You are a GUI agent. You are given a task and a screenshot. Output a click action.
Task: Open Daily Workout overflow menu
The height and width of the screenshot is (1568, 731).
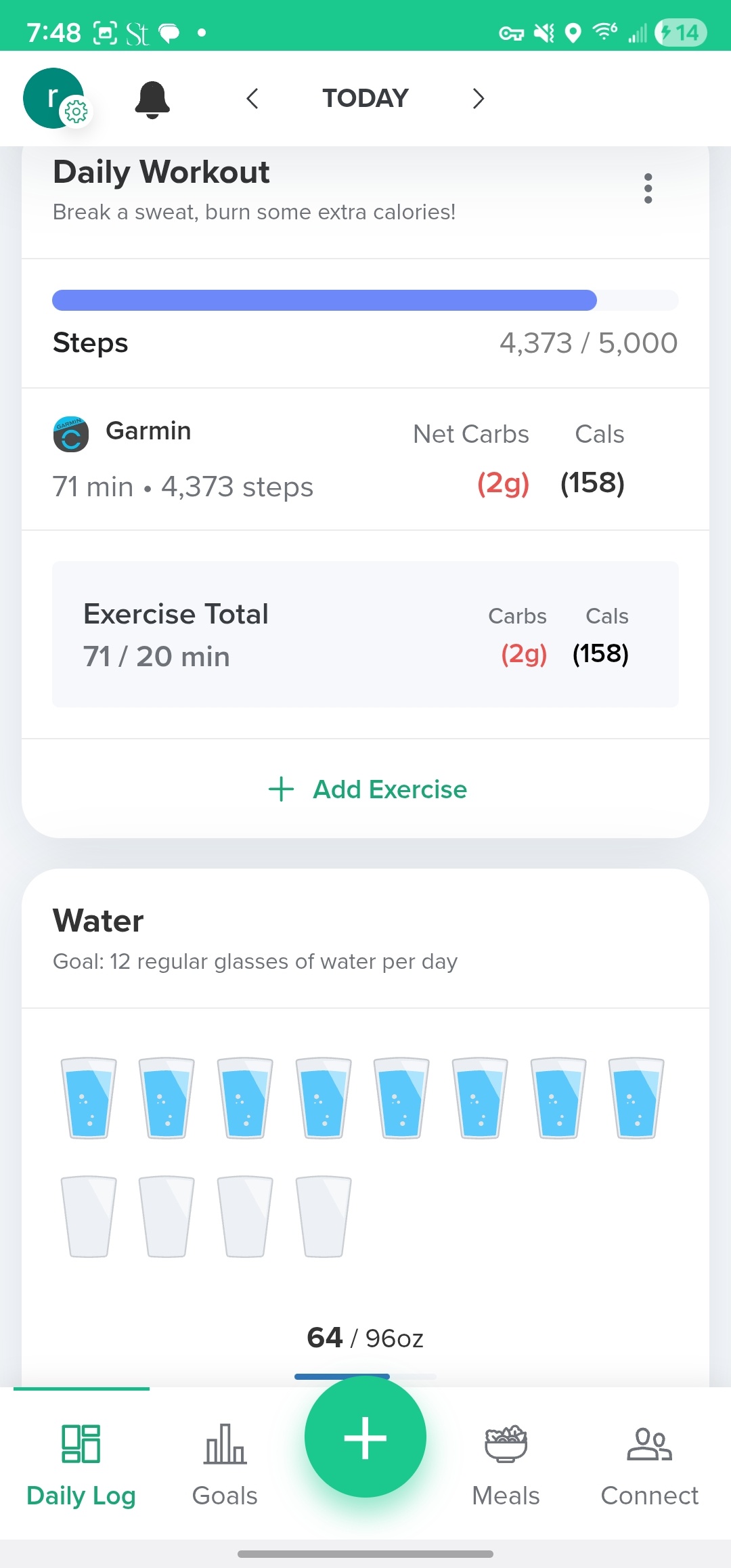click(648, 189)
